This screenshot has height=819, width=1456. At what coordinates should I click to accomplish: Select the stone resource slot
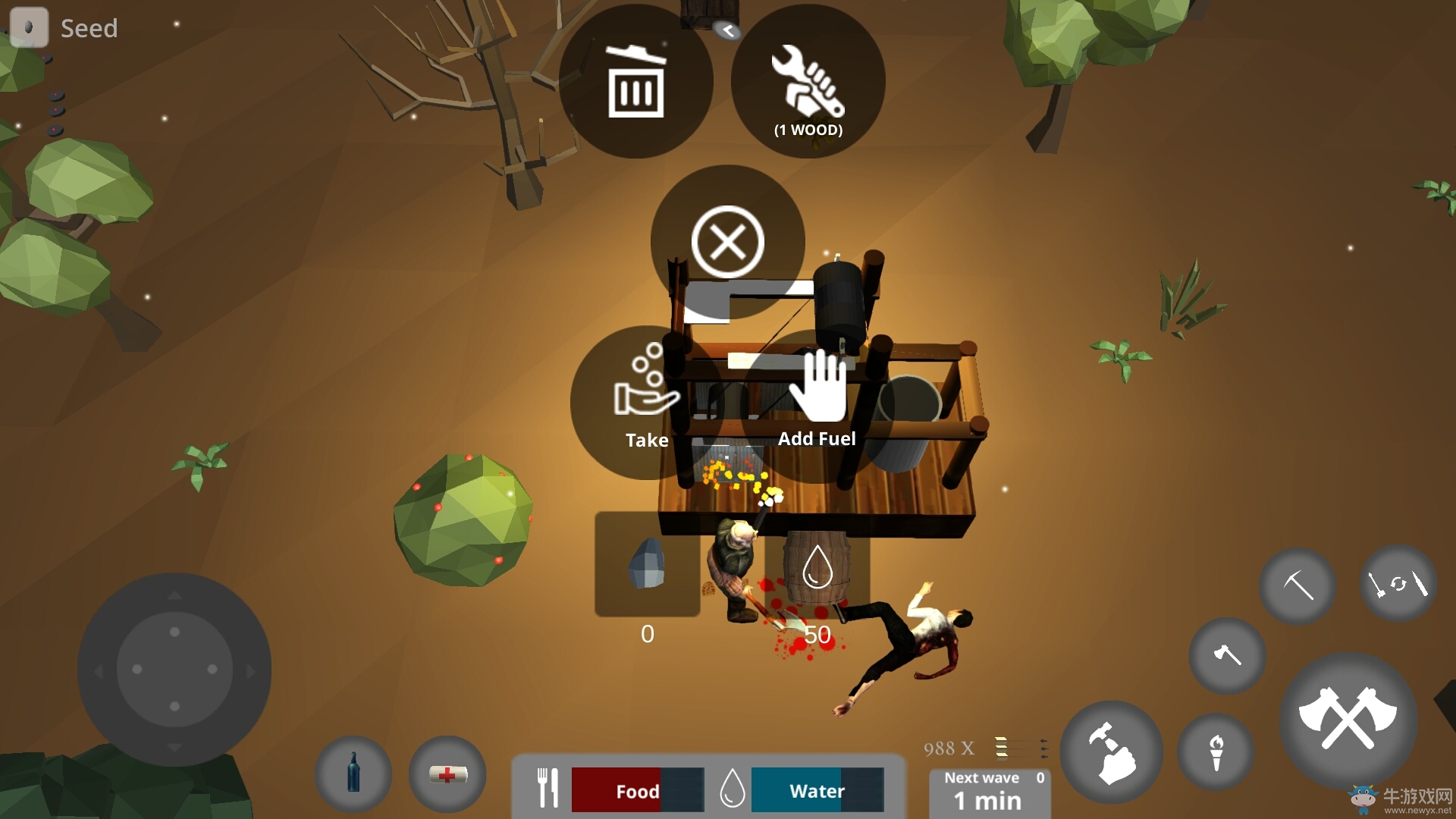pos(647,565)
